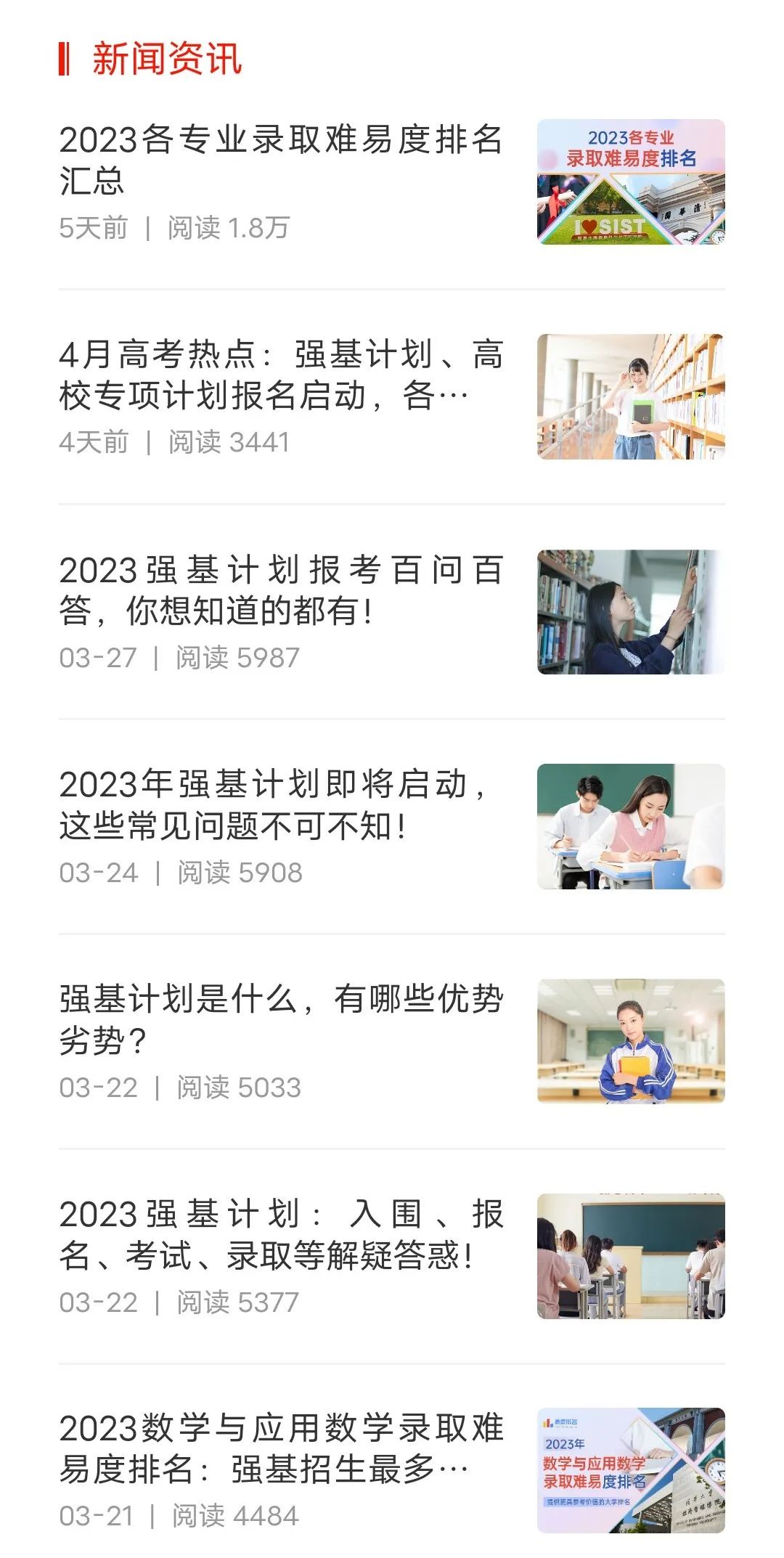Open 强基计划是什么，有哪些优势劣势 article
This screenshot has width=784, height=1558.
(x=280, y=1019)
